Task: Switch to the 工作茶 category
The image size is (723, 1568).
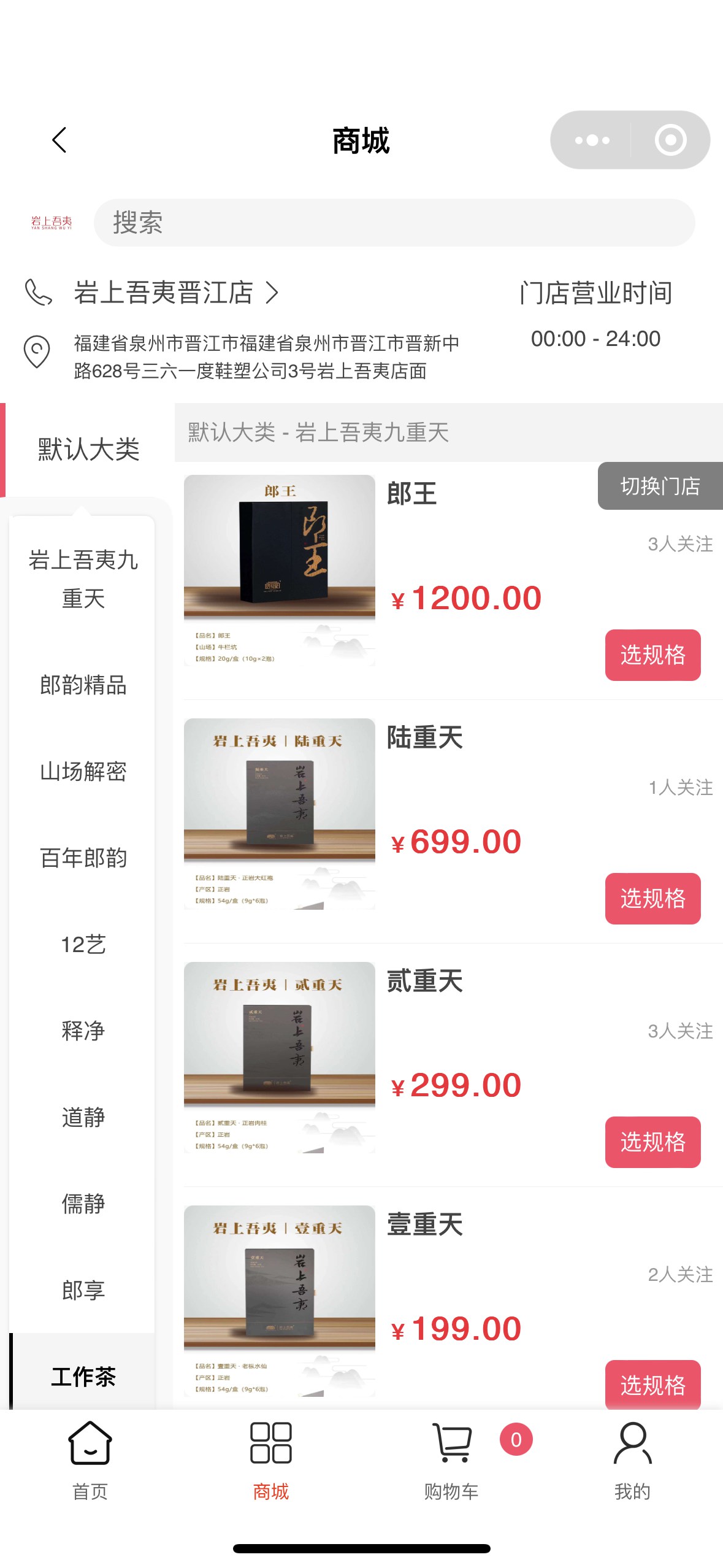Action: tap(83, 1377)
